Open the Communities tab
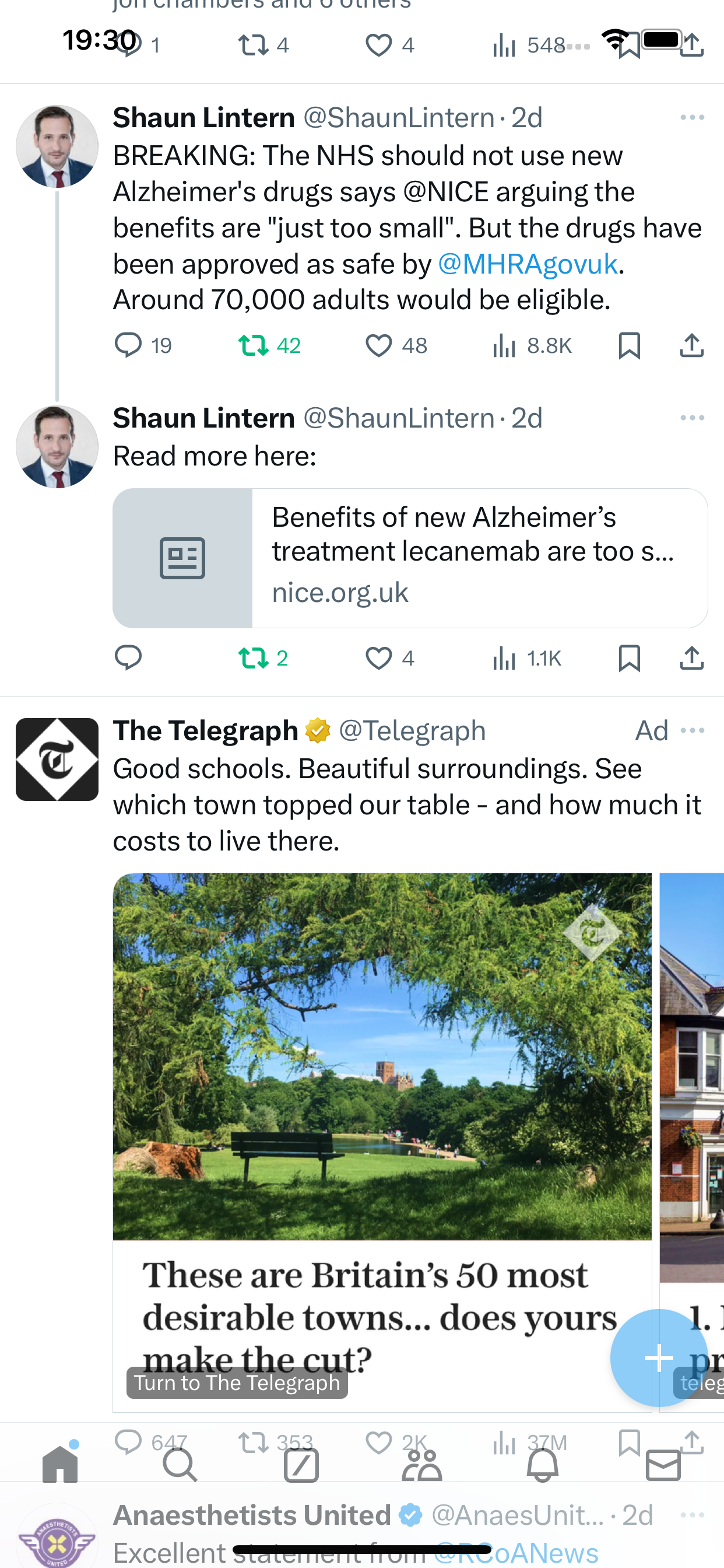 click(x=421, y=1464)
